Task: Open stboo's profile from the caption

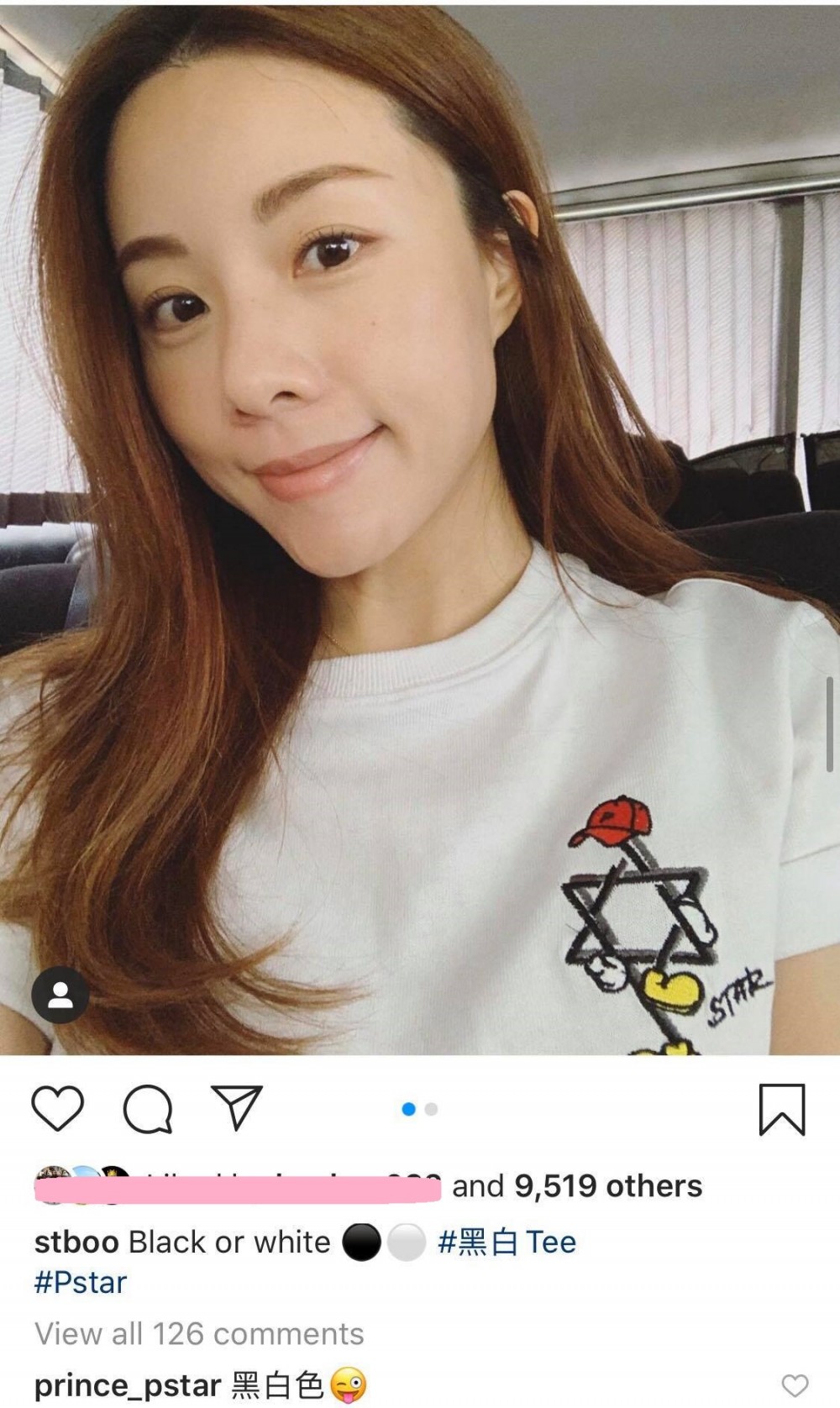Action: pos(73,1241)
